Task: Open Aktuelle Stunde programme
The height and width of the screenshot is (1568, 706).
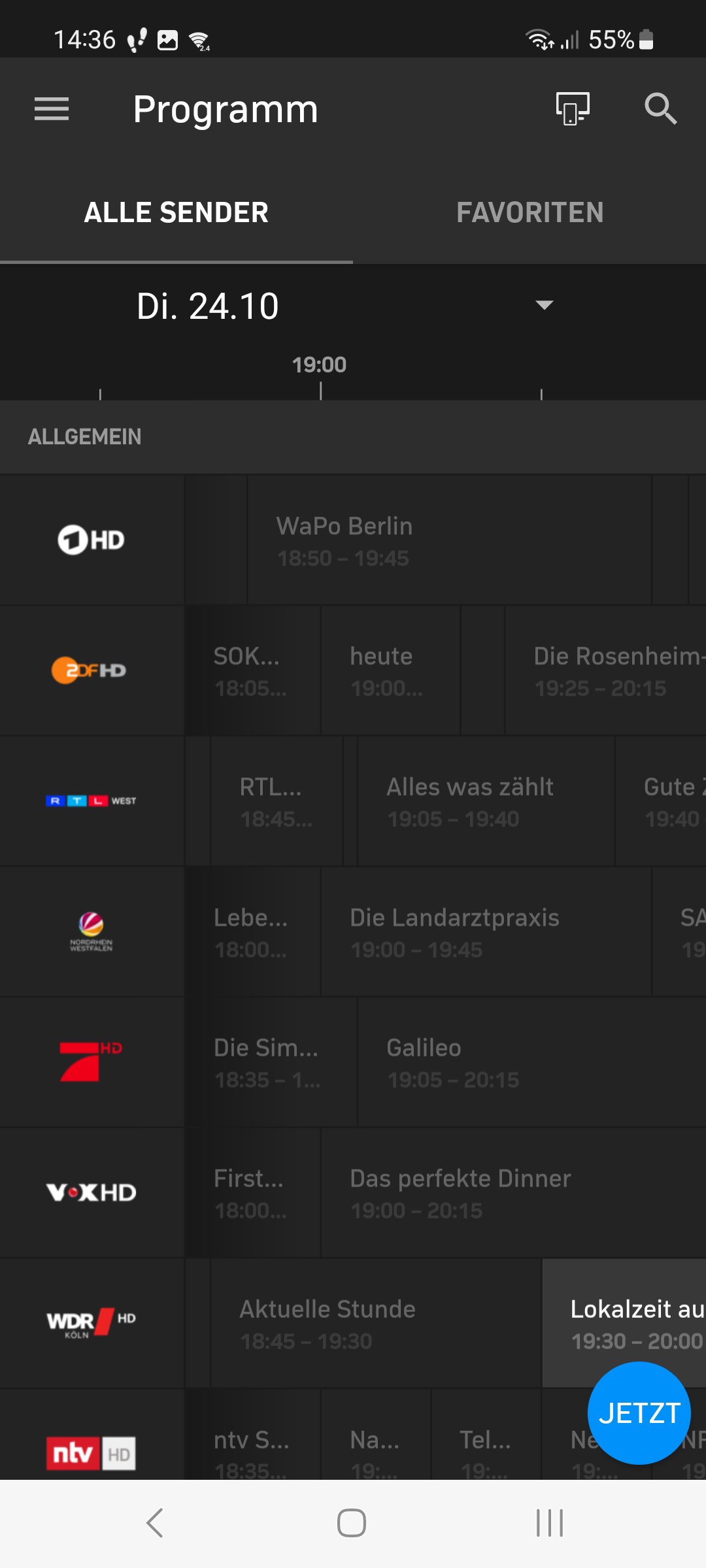Action: 377,1324
